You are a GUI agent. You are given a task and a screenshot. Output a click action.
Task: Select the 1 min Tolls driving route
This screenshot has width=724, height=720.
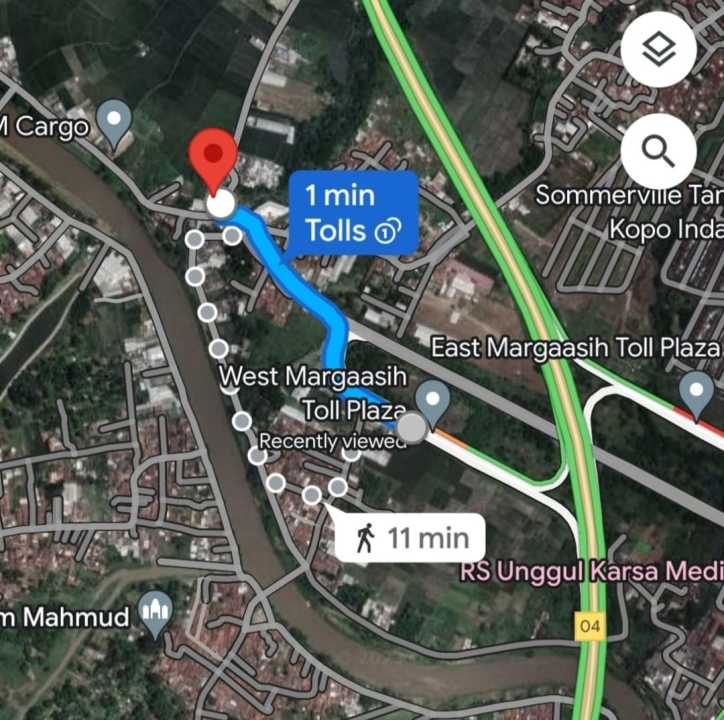click(353, 212)
